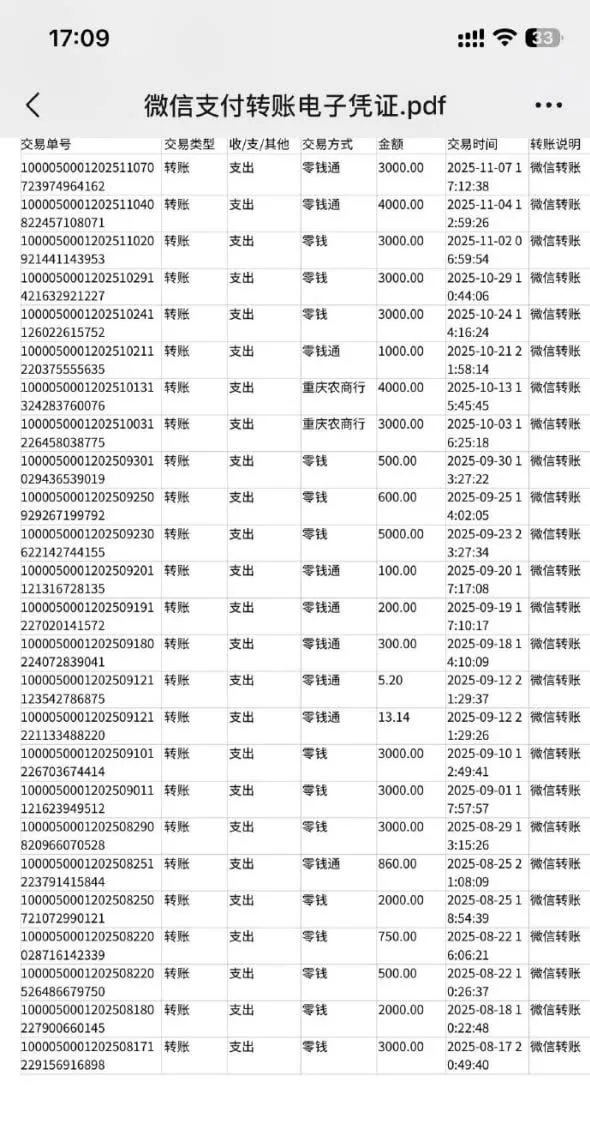
Task: Go back from the PDF viewer
Action: click(33, 105)
